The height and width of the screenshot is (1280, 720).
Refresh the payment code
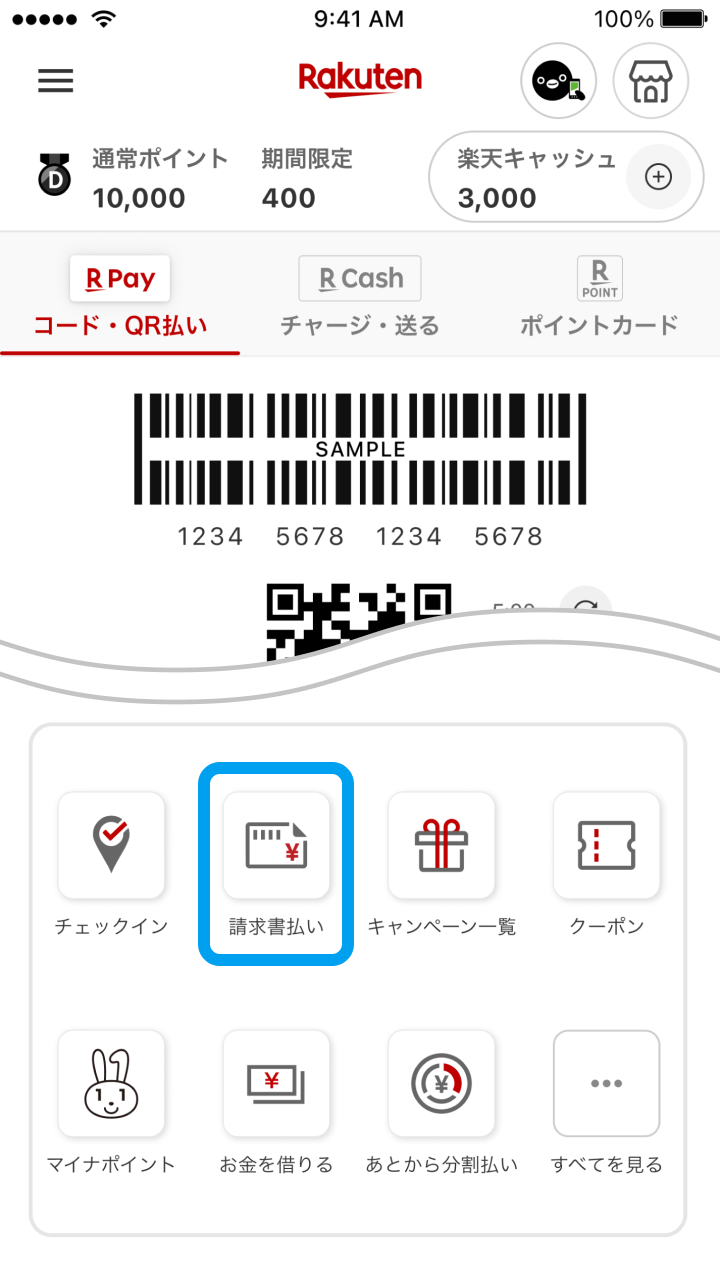tap(585, 607)
